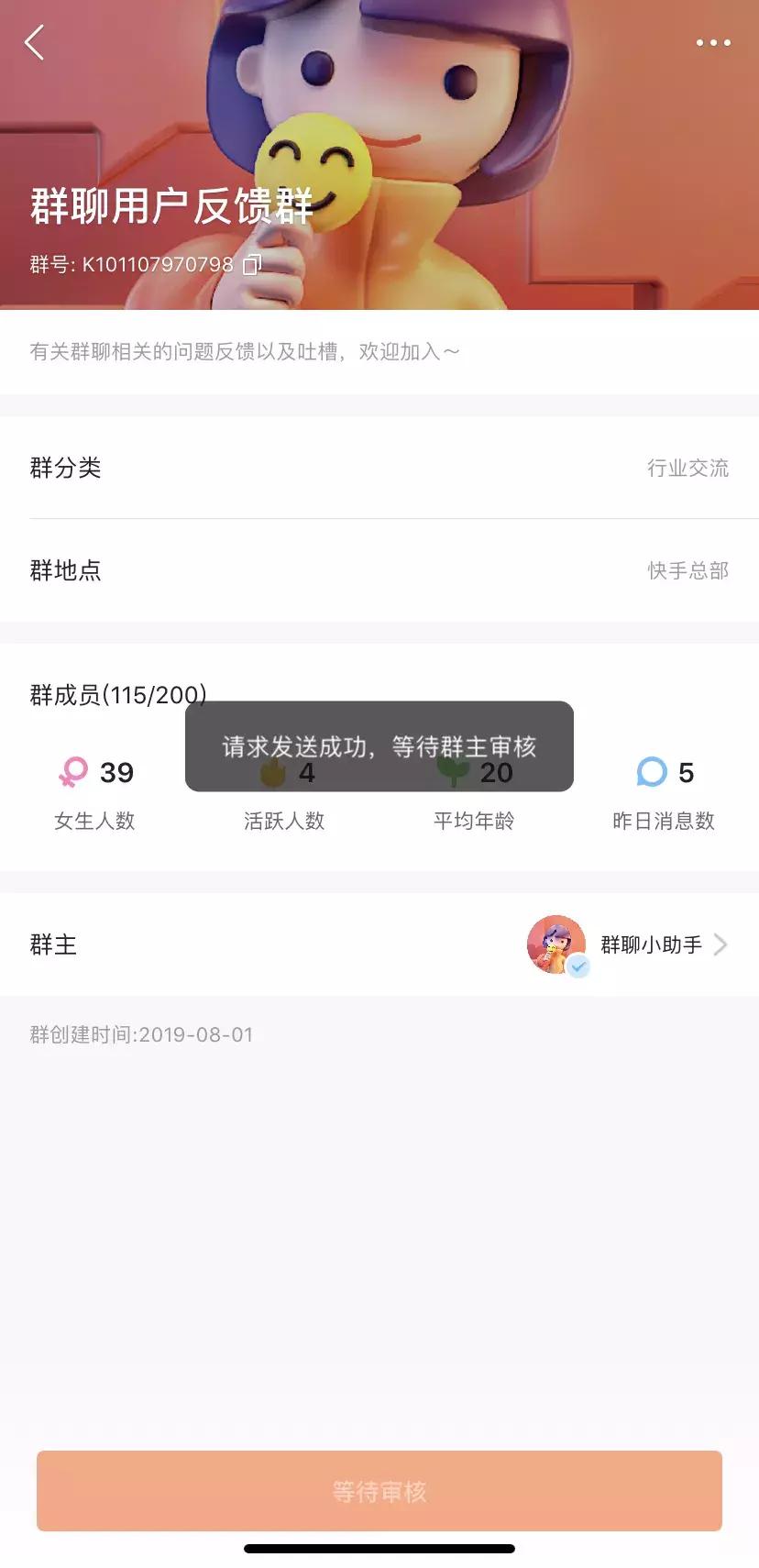This screenshot has height=1568, width=759.
Task: Tap the blue verified badge on the avatar
Action: 578,966
